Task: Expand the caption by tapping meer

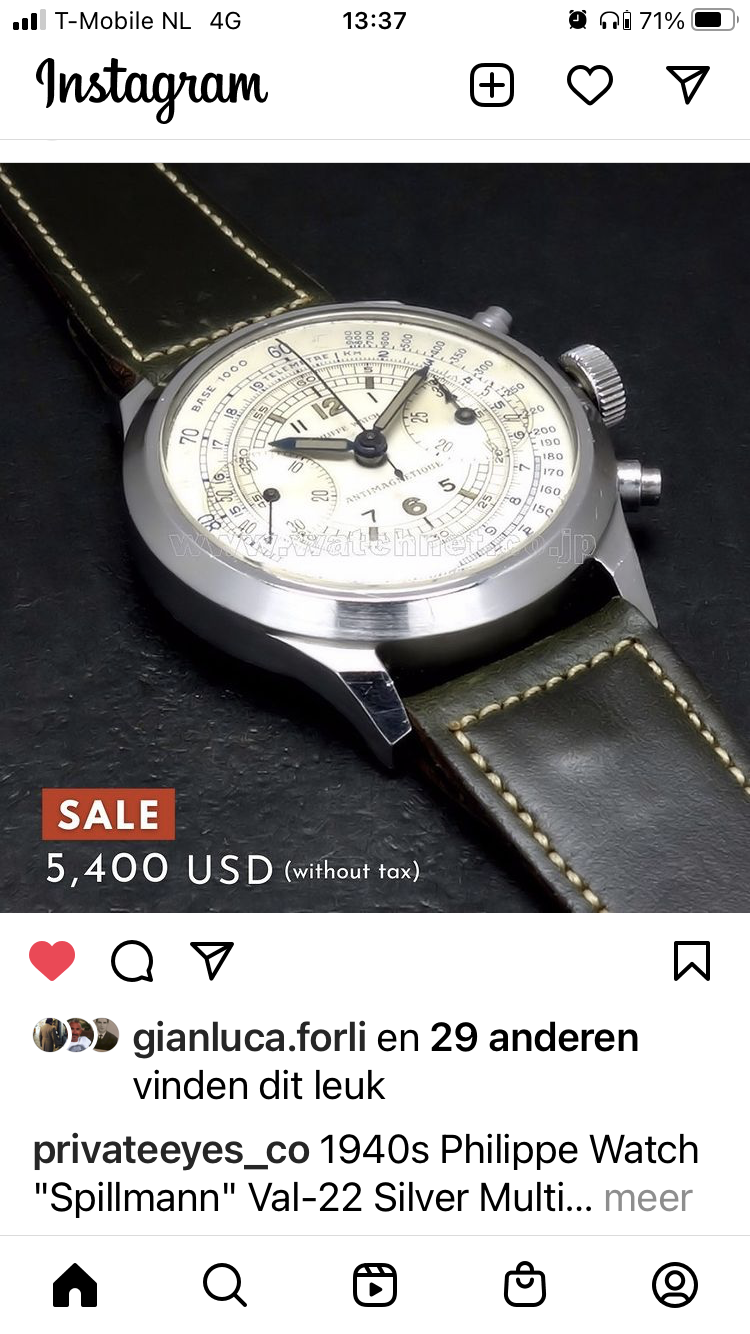Action: (x=648, y=1197)
